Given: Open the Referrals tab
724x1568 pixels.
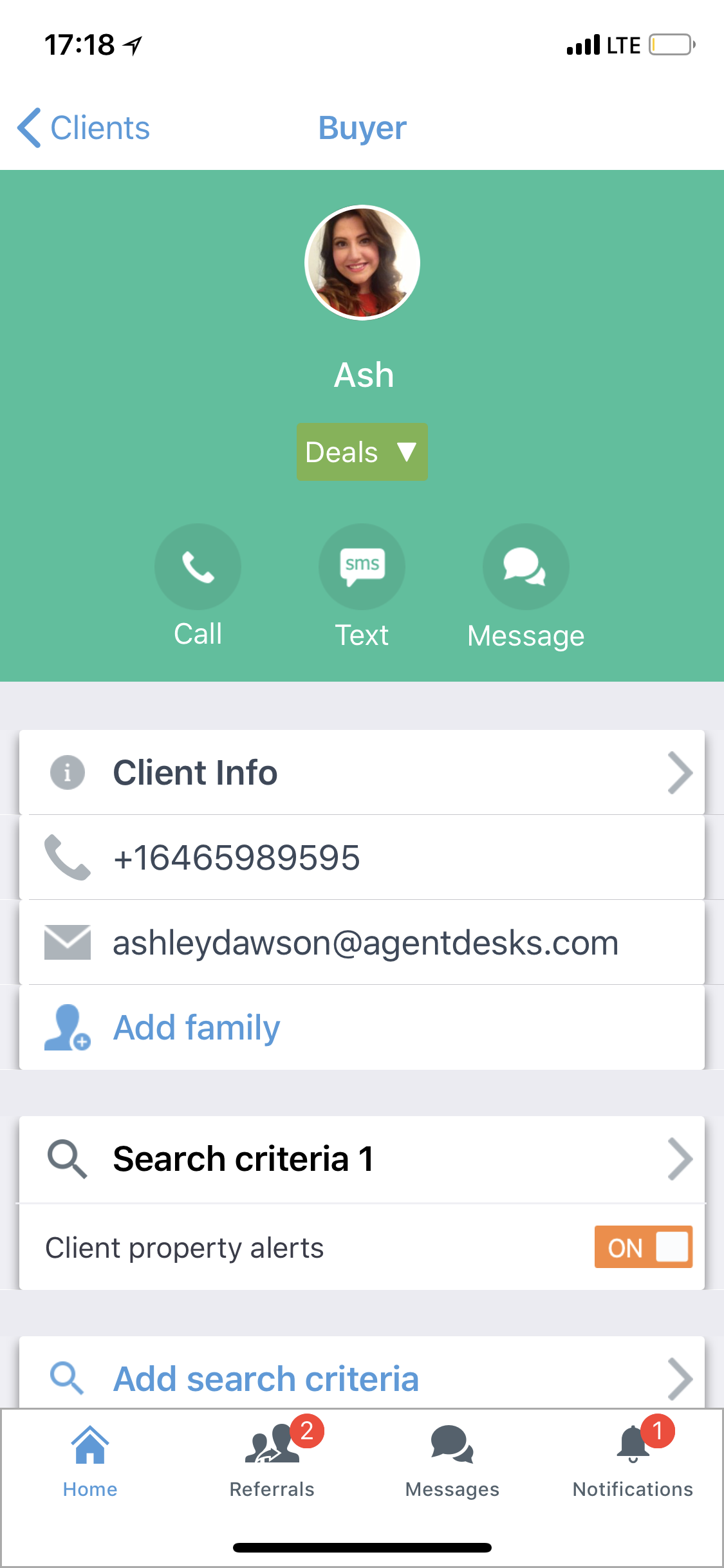Looking at the screenshot, I should [x=272, y=1461].
